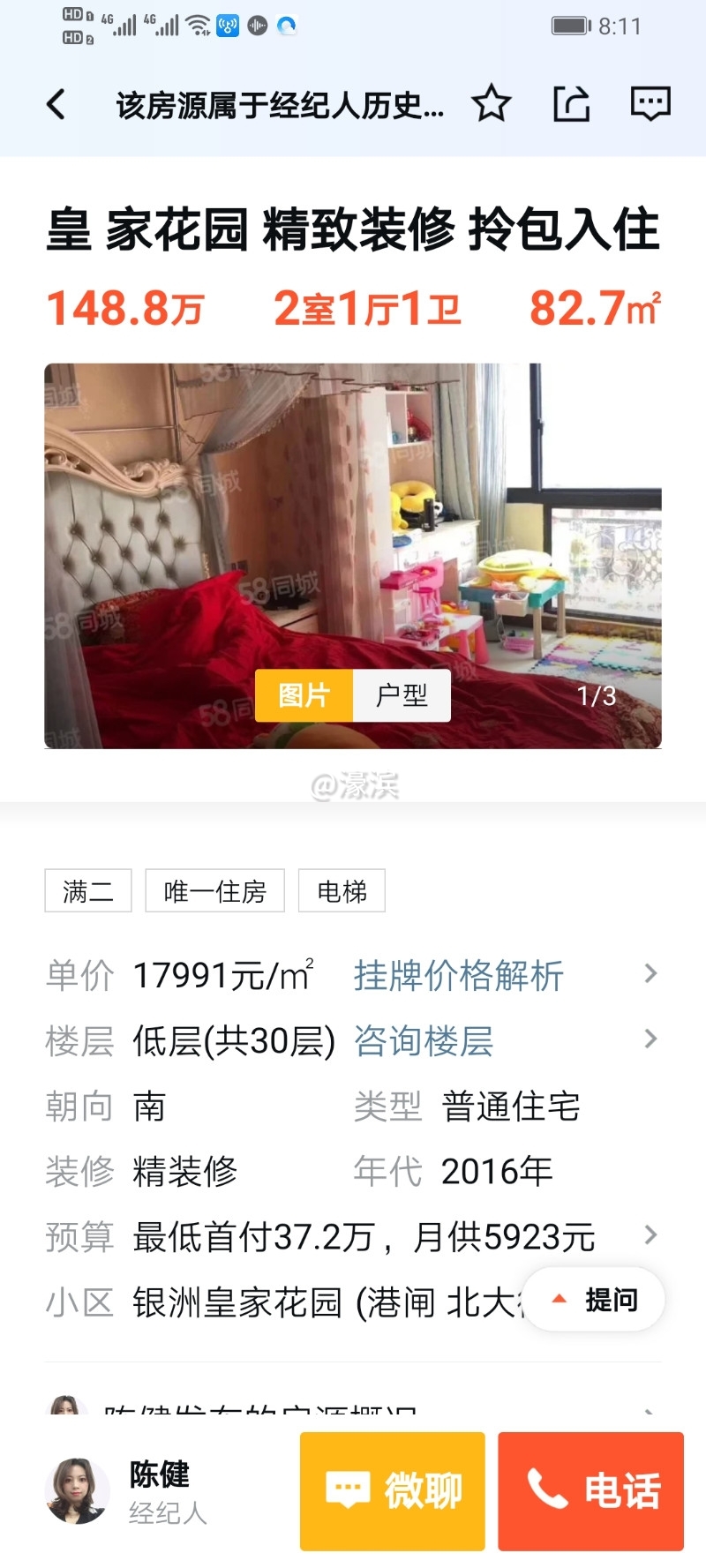Screen dimensions: 706x1568
Task: Tap 咨询楼层 to ask about floor
Action: [424, 1041]
